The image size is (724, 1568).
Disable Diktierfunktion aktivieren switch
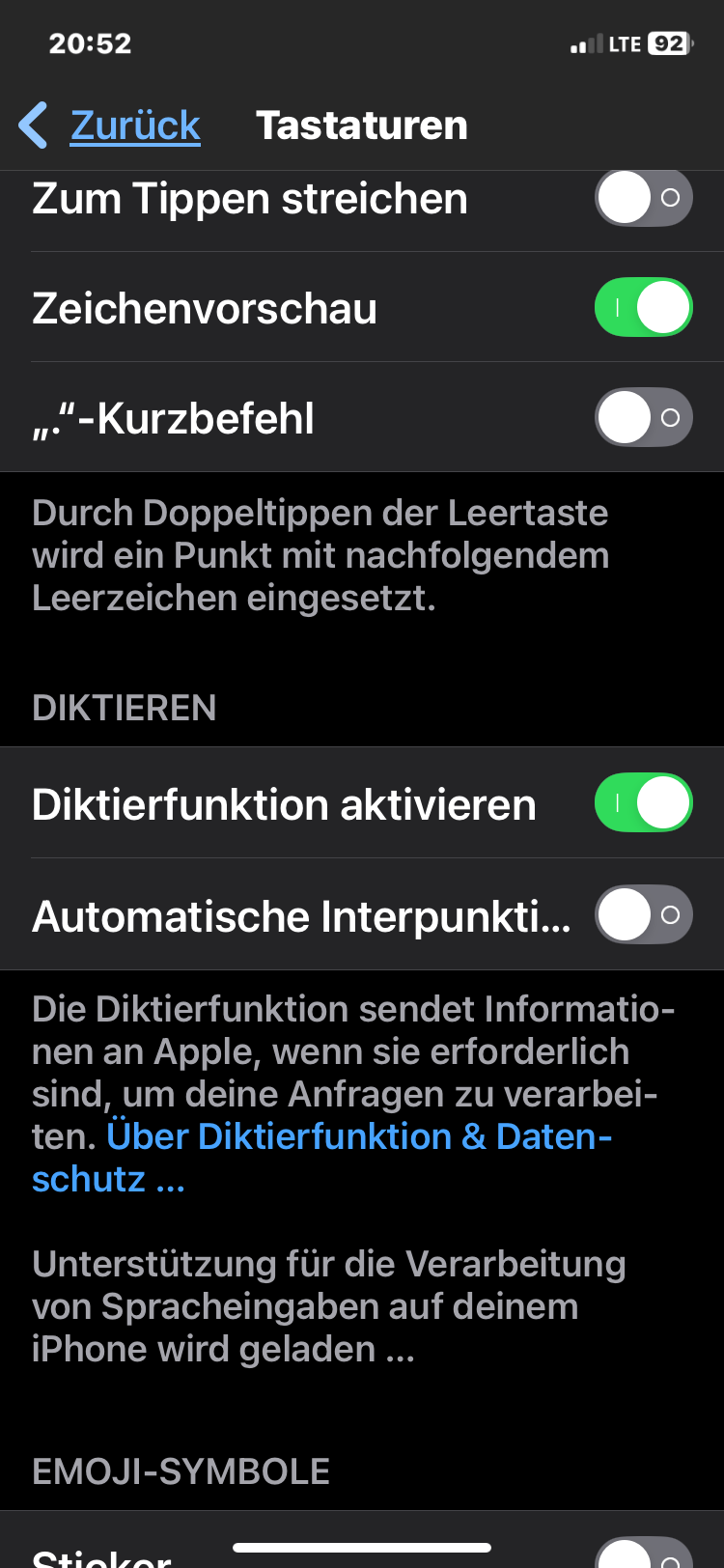pyautogui.click(x=643, y=803)
